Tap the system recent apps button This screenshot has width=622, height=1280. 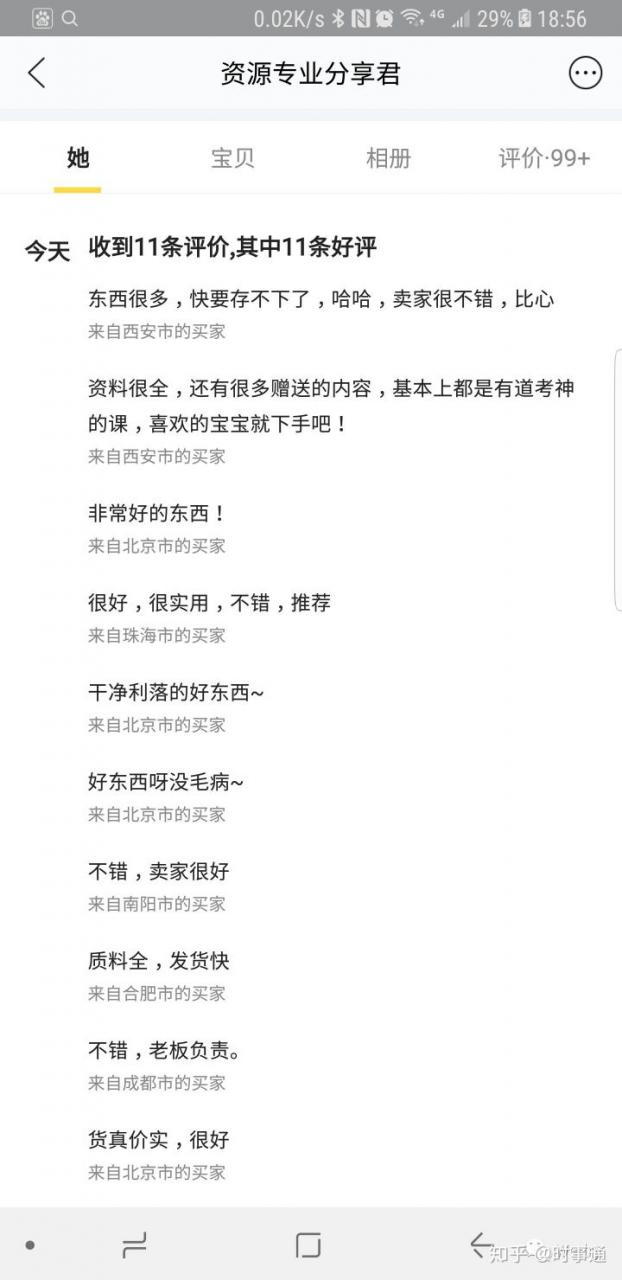[134, 1244]
